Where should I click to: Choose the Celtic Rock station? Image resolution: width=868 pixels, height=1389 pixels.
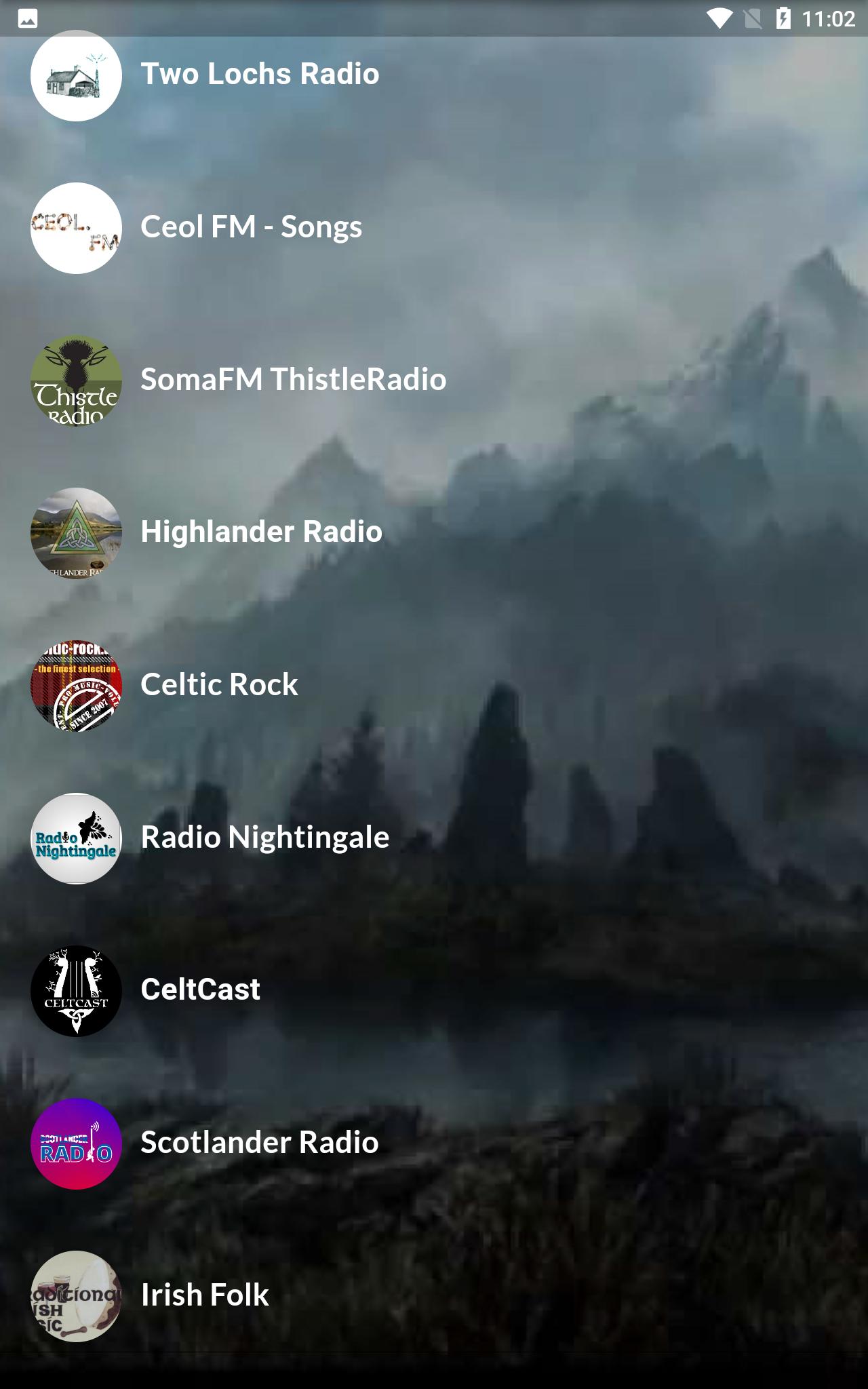point(219,685)
